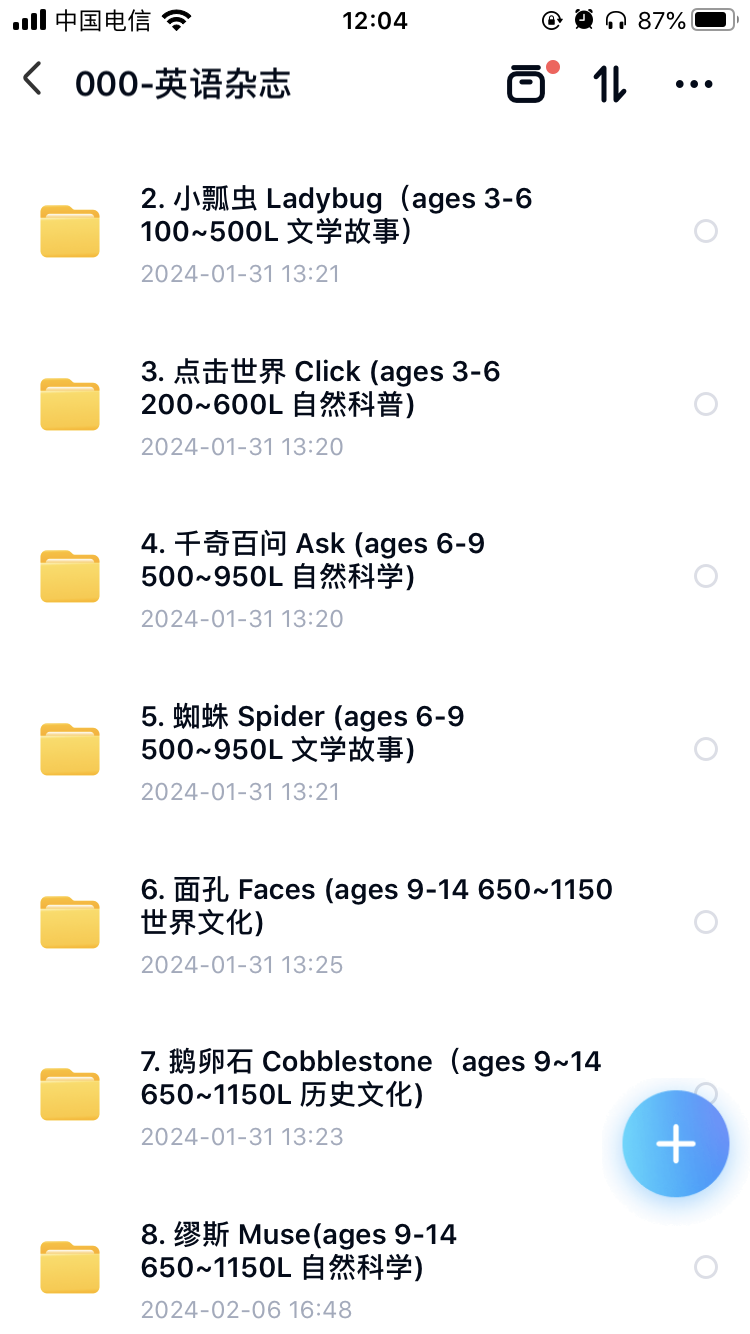Tap the floating blue plus button
Screen dimensions: 750x1334
point(676,1143)
